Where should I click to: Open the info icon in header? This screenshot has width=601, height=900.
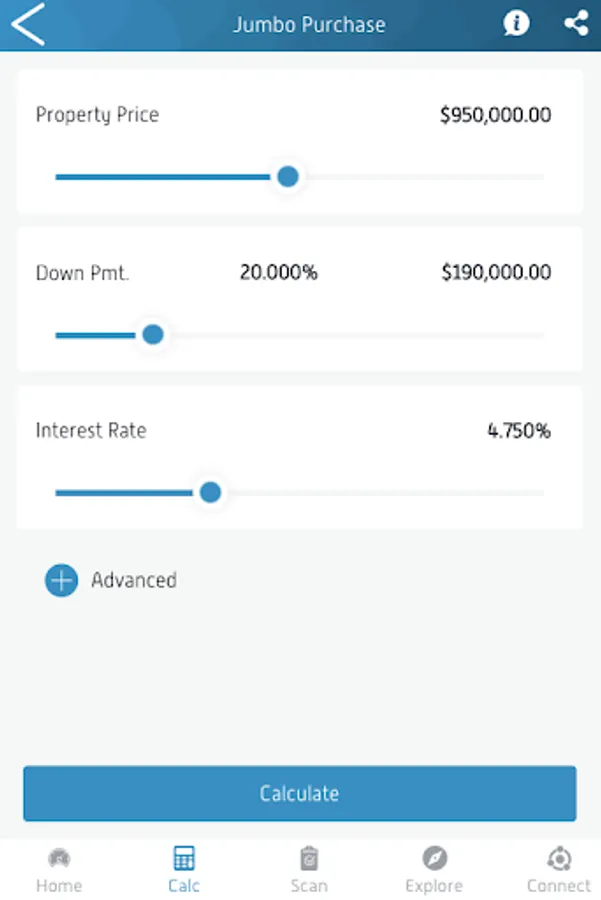[x=516, y=24]
